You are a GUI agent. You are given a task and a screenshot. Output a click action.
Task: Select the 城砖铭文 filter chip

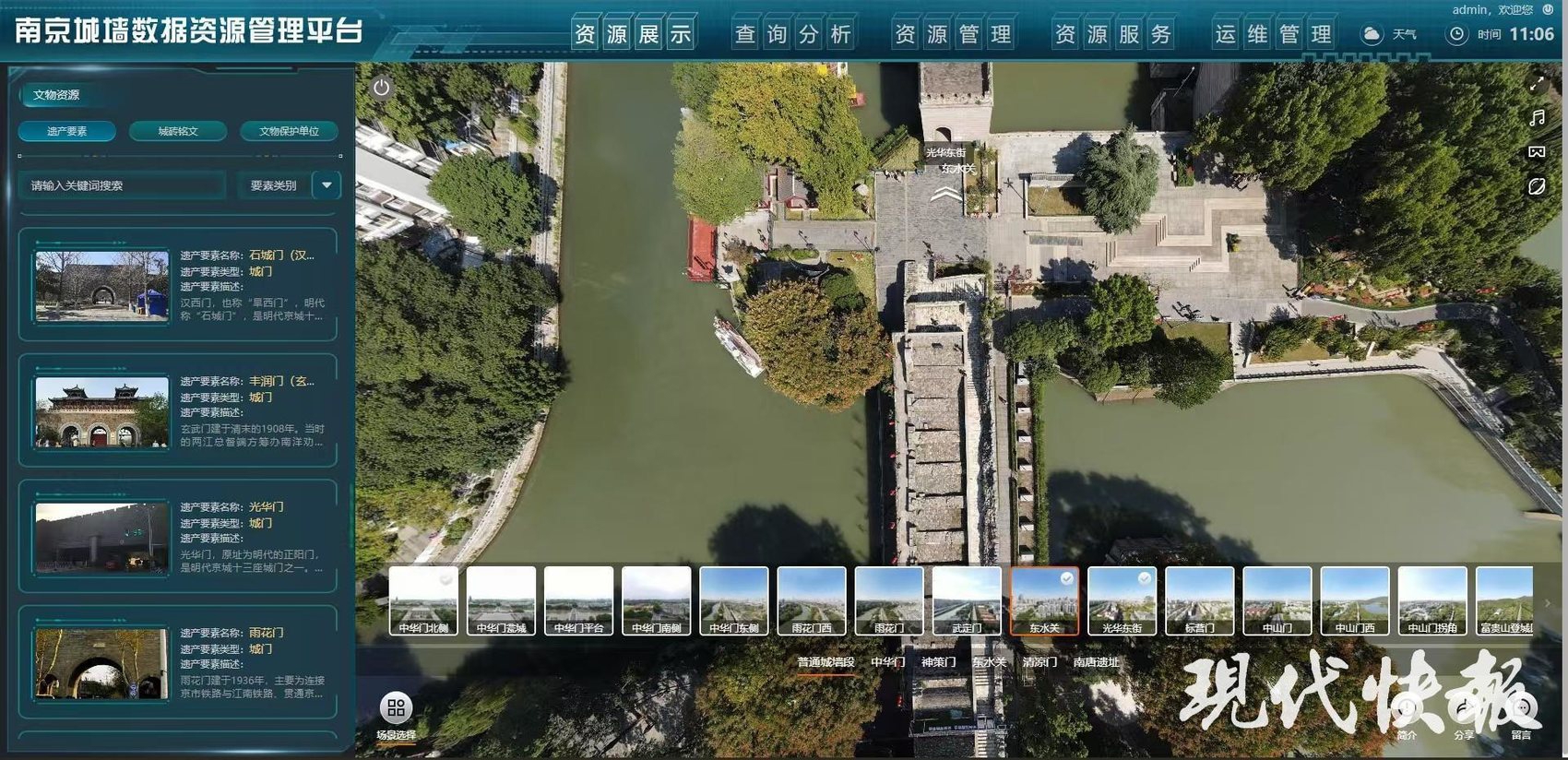coord(178,131)
